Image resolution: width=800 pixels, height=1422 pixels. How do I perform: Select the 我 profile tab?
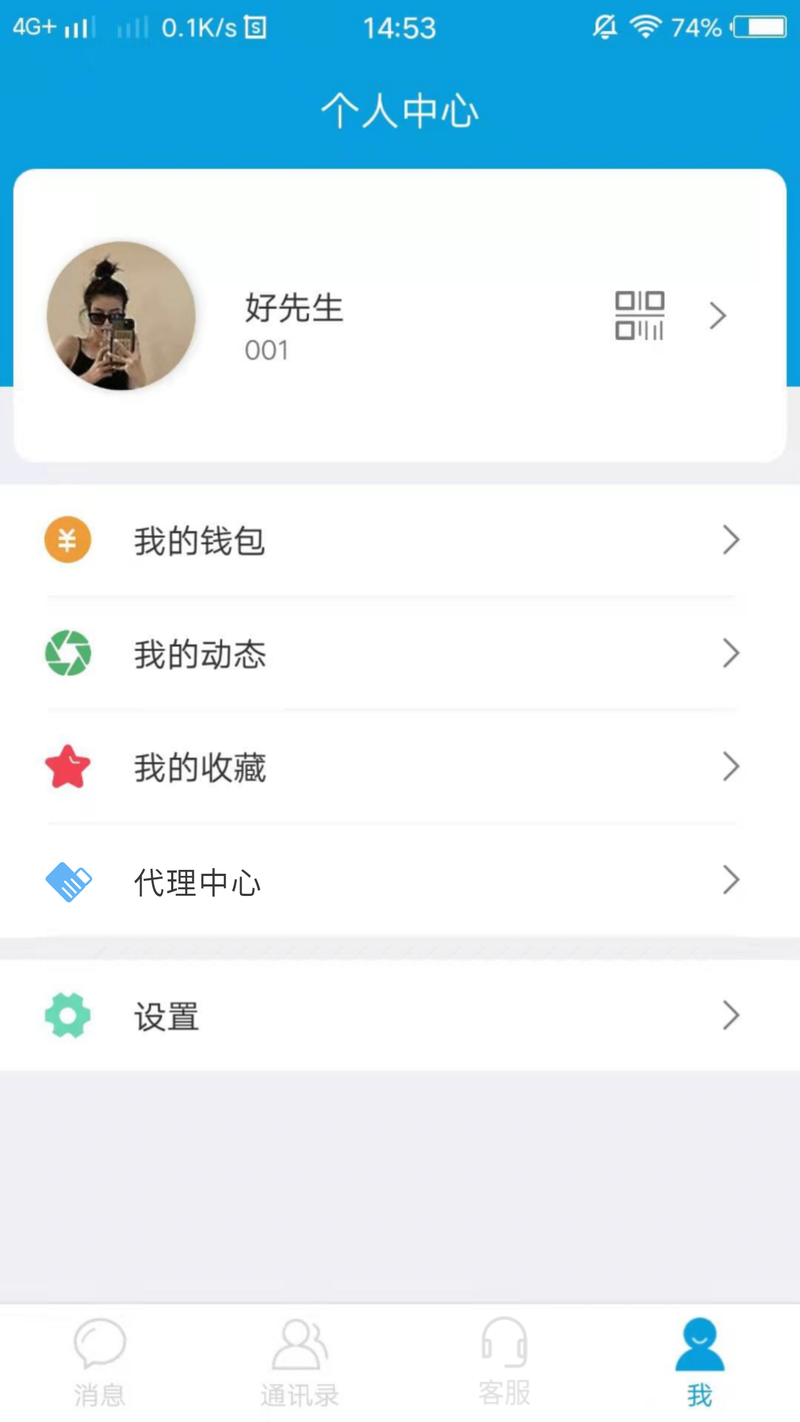pos(700,1363)
